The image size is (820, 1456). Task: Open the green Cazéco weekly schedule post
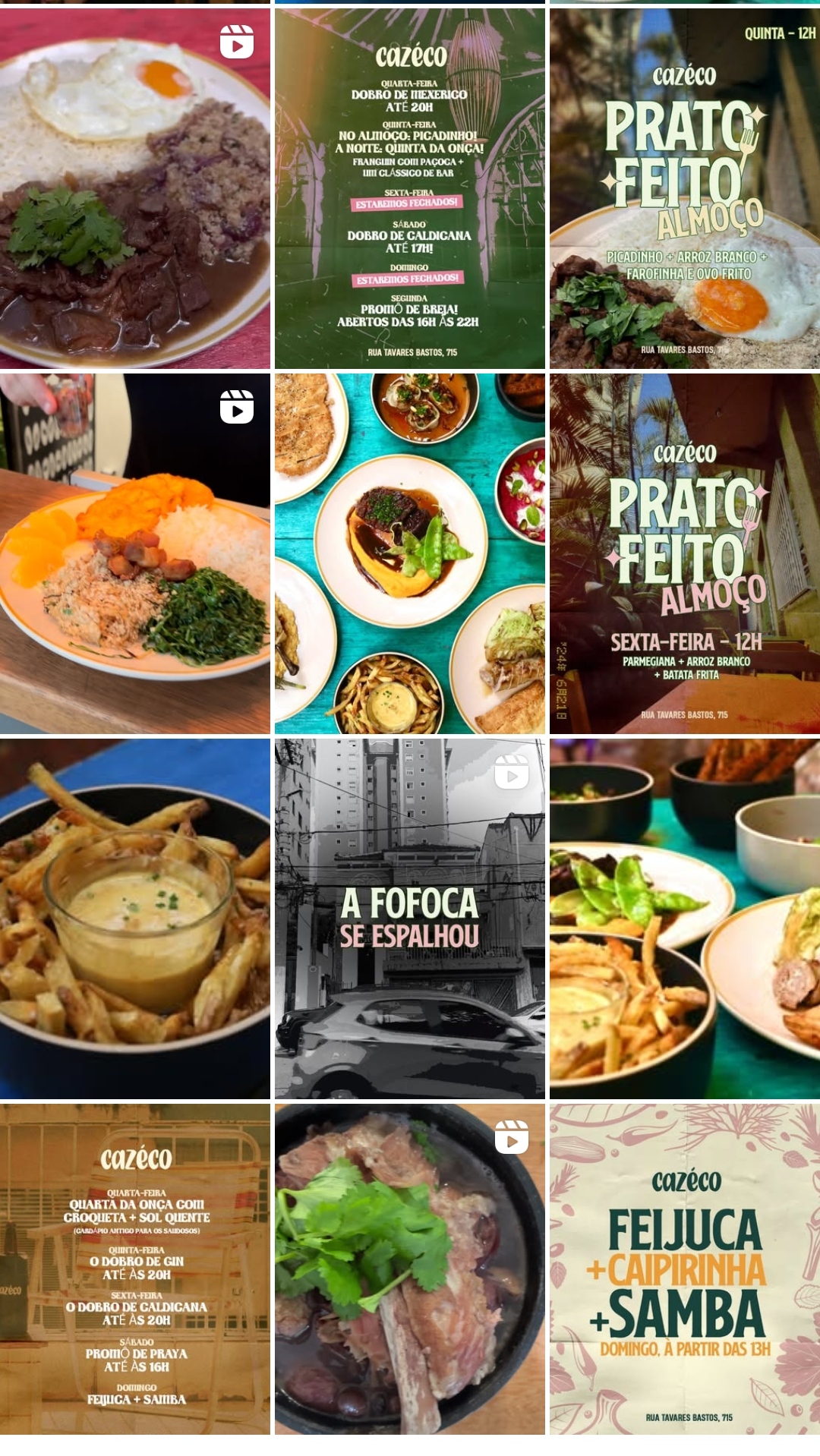(x=409, y=188)
